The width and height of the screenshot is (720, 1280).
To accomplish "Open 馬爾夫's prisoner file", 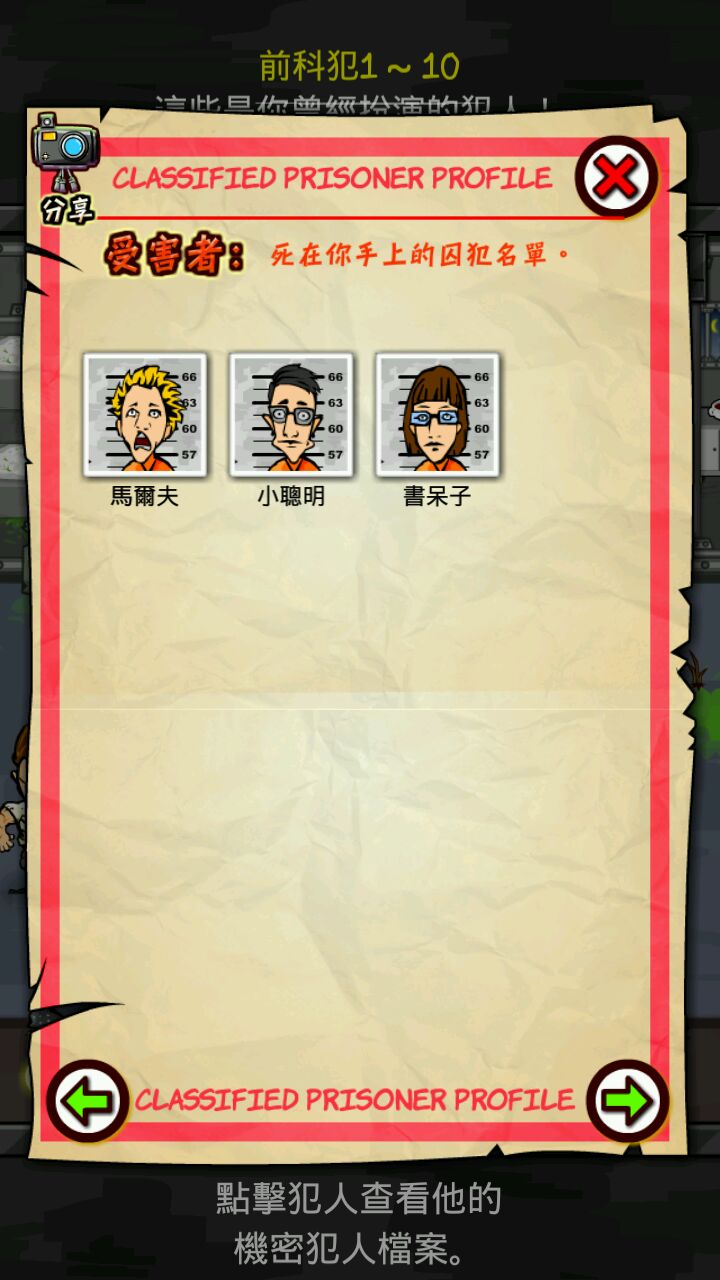I will click(145, 415).
